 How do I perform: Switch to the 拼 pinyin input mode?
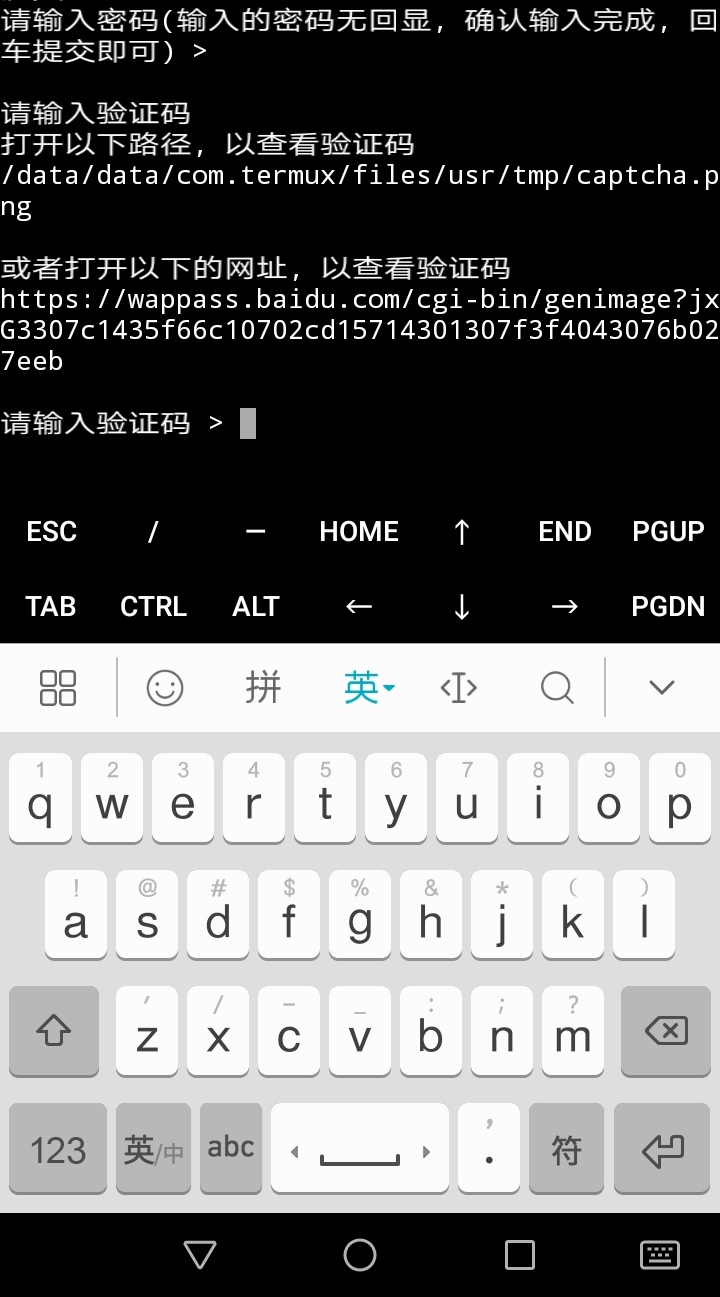click(x=263, y=687)
